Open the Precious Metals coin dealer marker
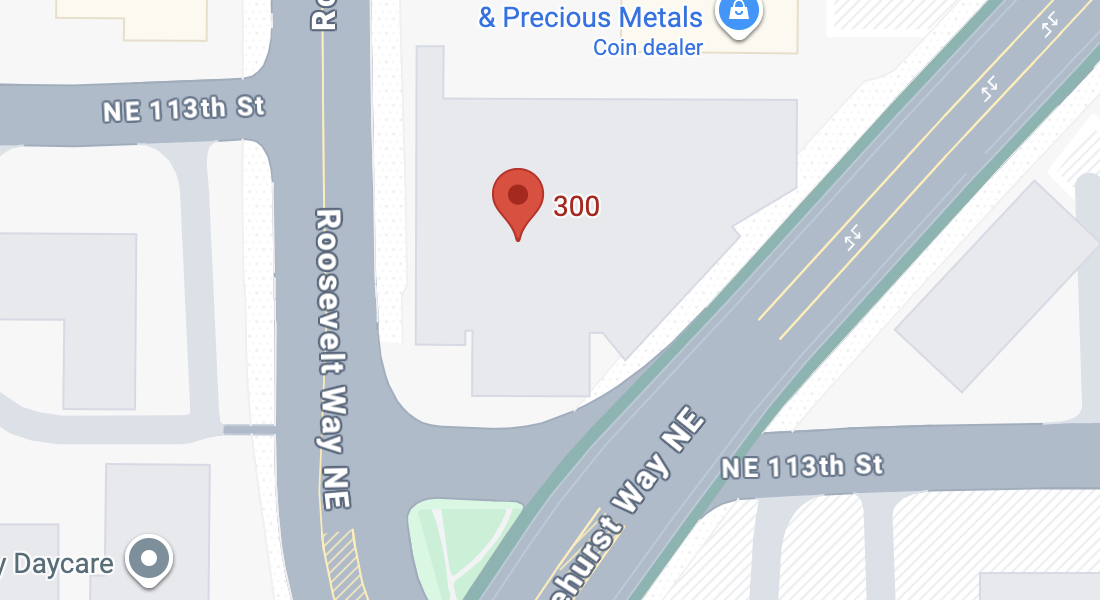1100x600 pixels. (739, 14)
